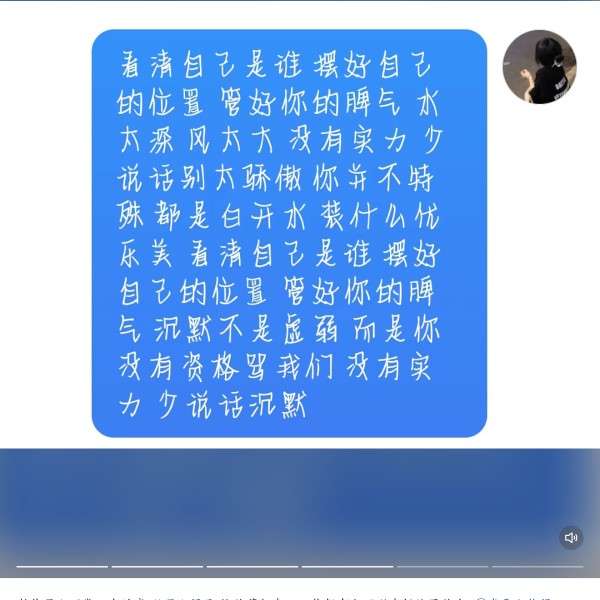
Task: Toggle the sound speaker icon
Action: [x=571, y=537]
